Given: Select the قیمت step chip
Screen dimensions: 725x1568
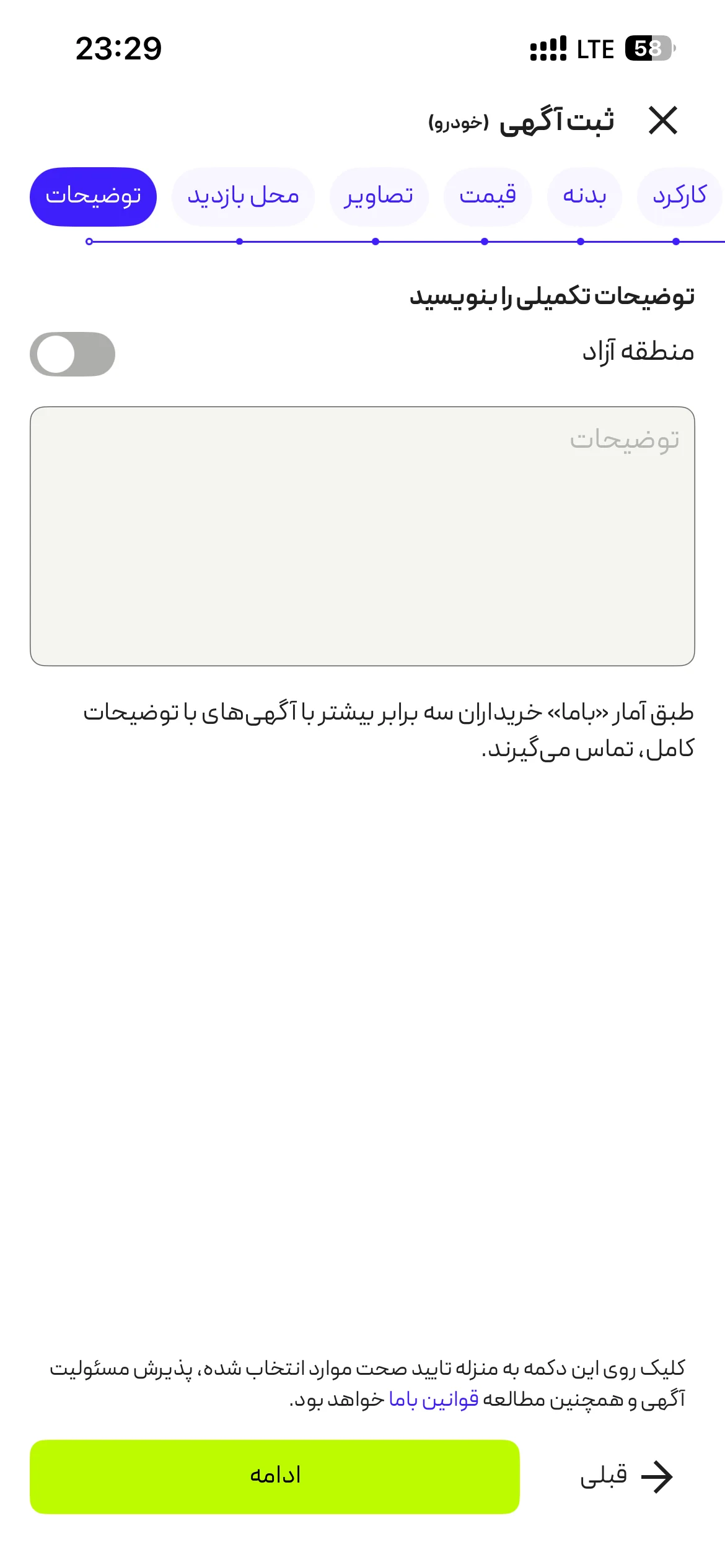Looking at the screenshot, I should [x=488, y=196].
